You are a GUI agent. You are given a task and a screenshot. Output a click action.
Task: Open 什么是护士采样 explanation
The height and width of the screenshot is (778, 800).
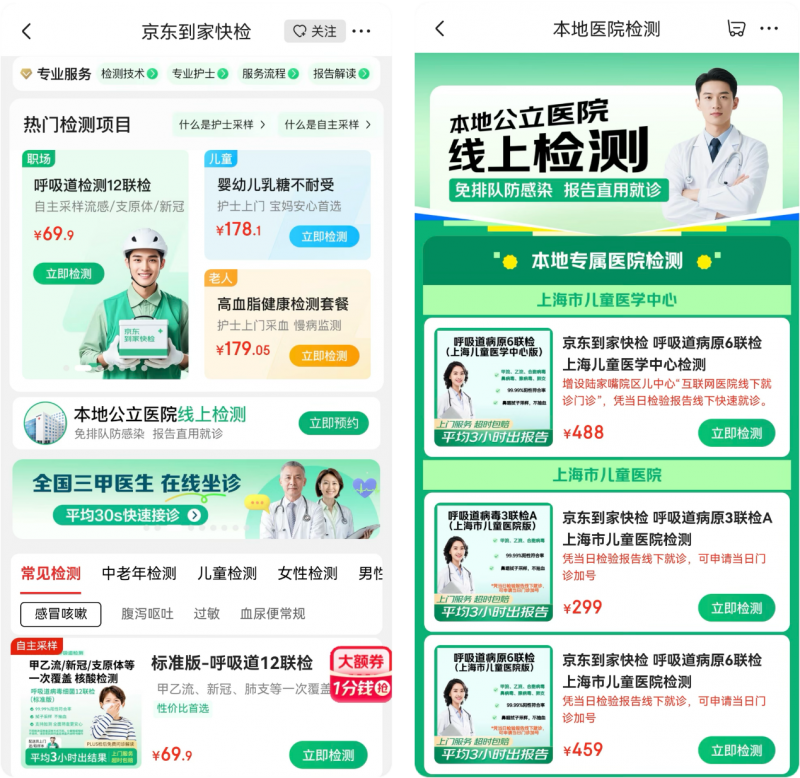click(x=222, y=125)
